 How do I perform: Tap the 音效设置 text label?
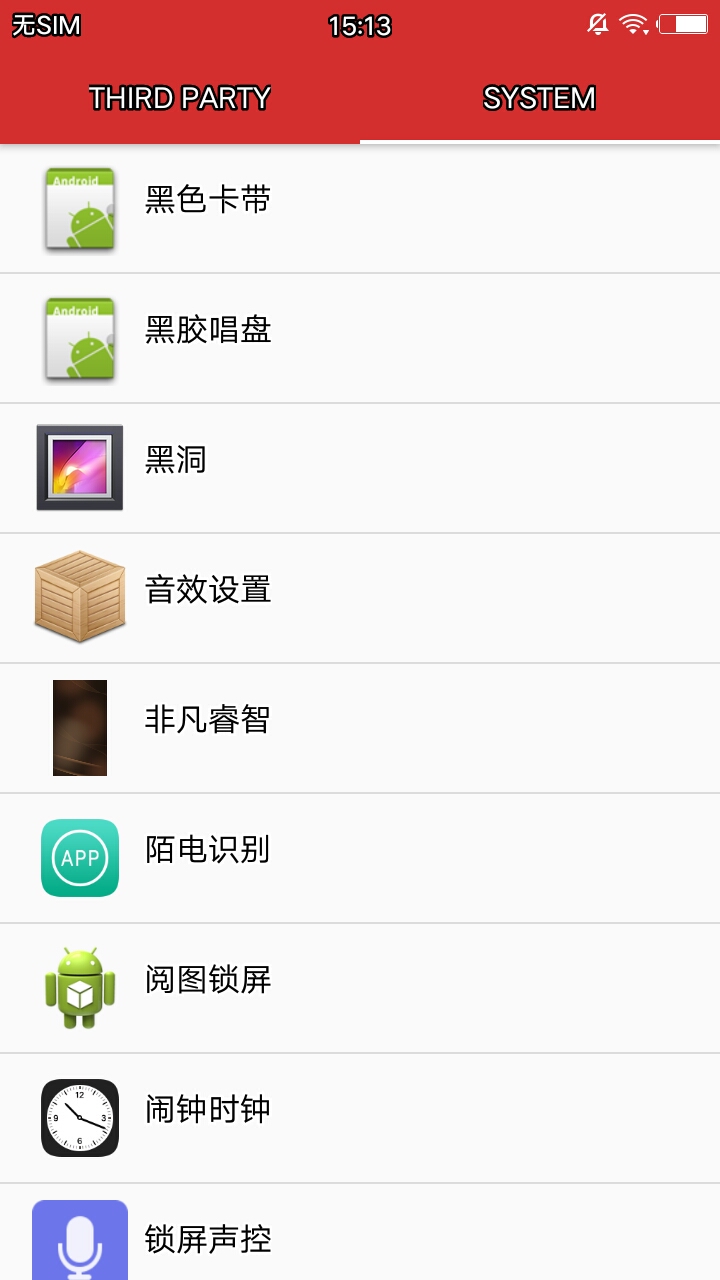[207, 590]
